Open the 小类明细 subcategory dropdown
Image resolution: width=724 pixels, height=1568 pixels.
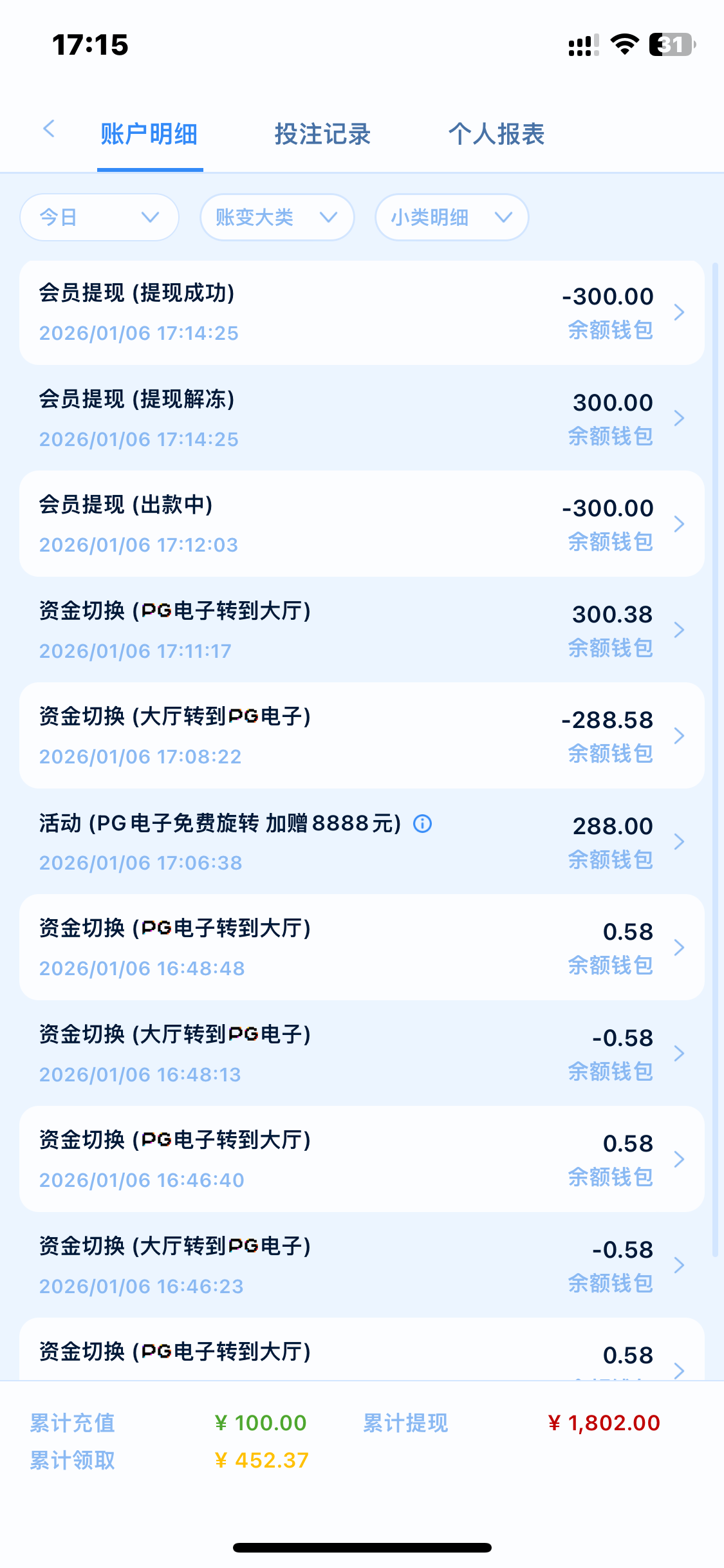click(x=452, y=218)
